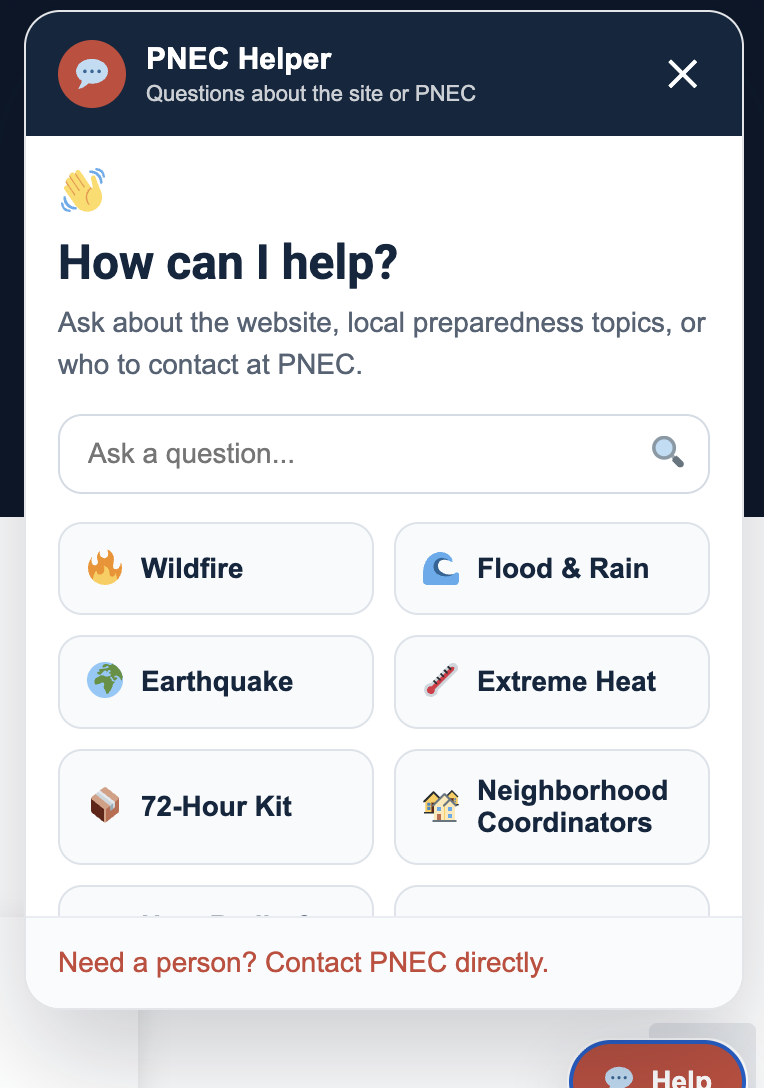The width and height of the screenshot is (764, 1088).
Task: Select the Neighborhood Coordinators topic
Action: tap(552, 806)
